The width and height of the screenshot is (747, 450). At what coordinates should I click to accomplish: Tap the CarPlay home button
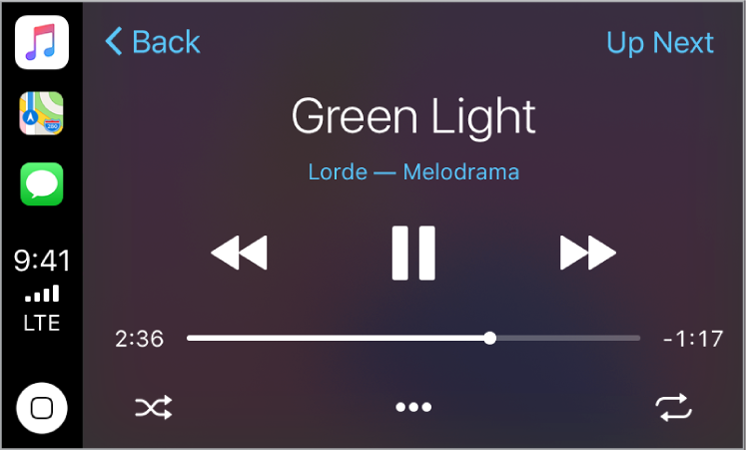point(41,408)
